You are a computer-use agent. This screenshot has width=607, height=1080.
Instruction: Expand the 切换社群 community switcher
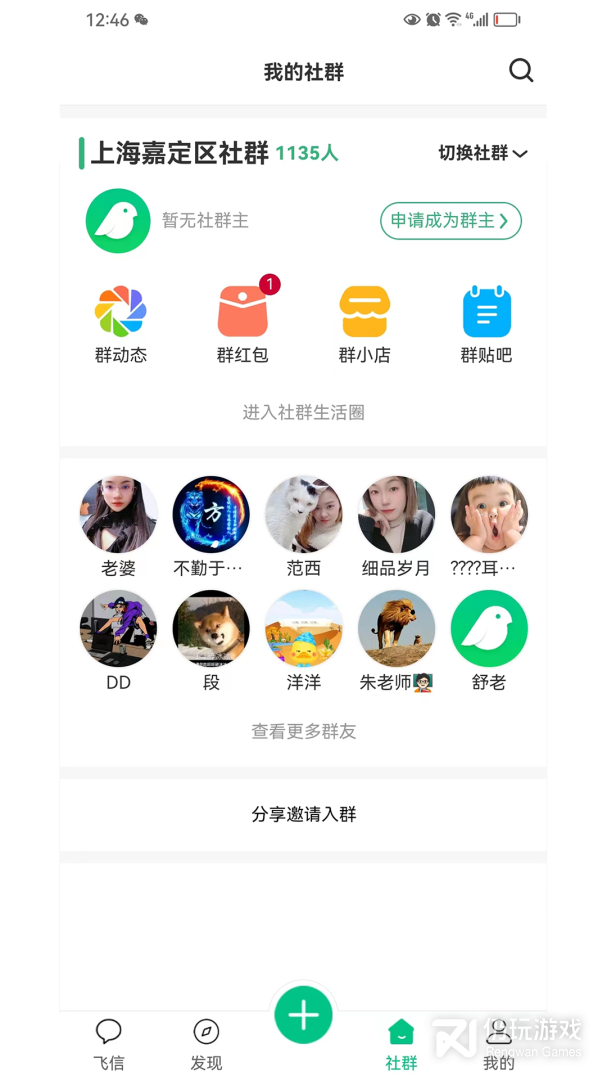tap(483, 153)
